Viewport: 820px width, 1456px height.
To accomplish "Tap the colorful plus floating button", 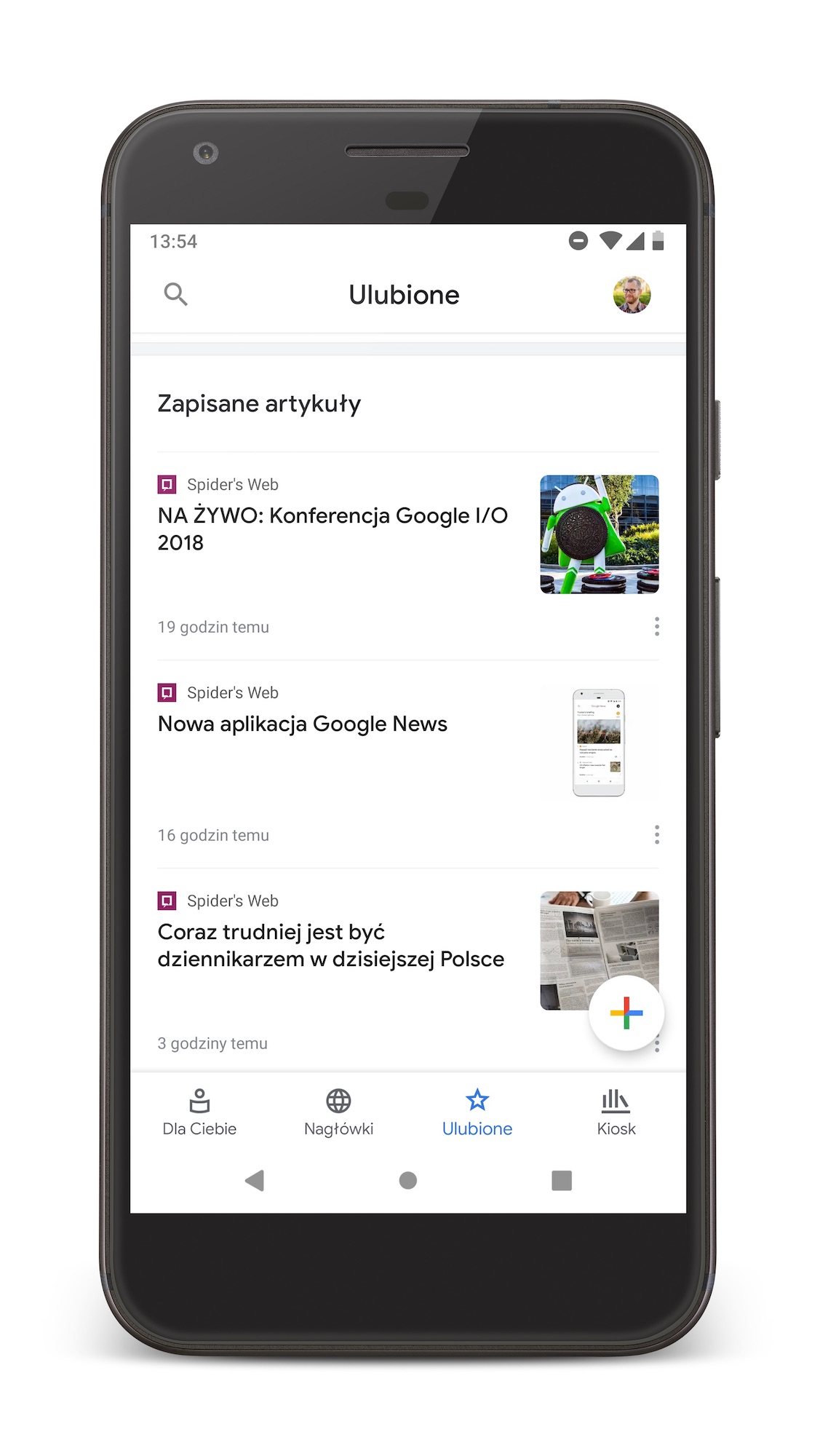I will [626, 1013].
